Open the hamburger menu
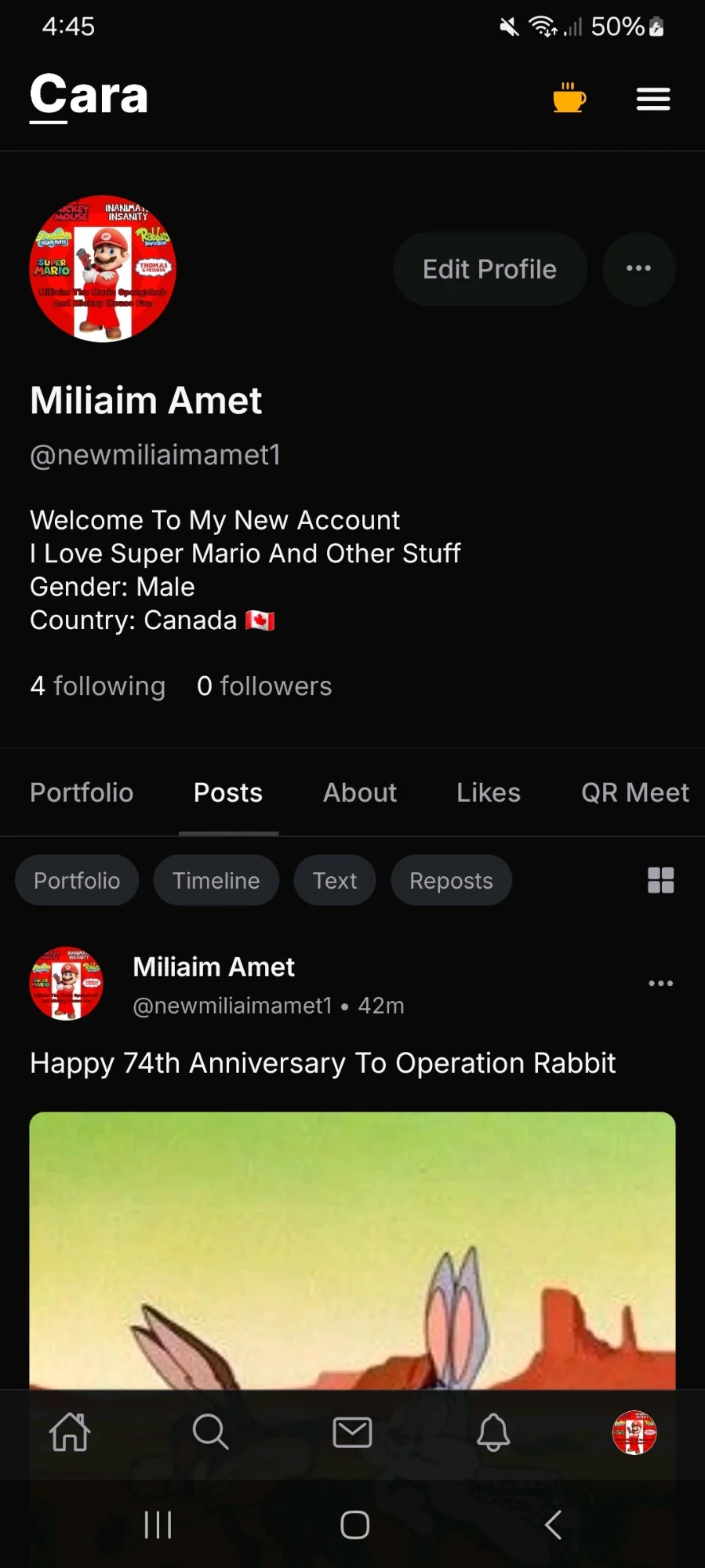 coord(652,99)
